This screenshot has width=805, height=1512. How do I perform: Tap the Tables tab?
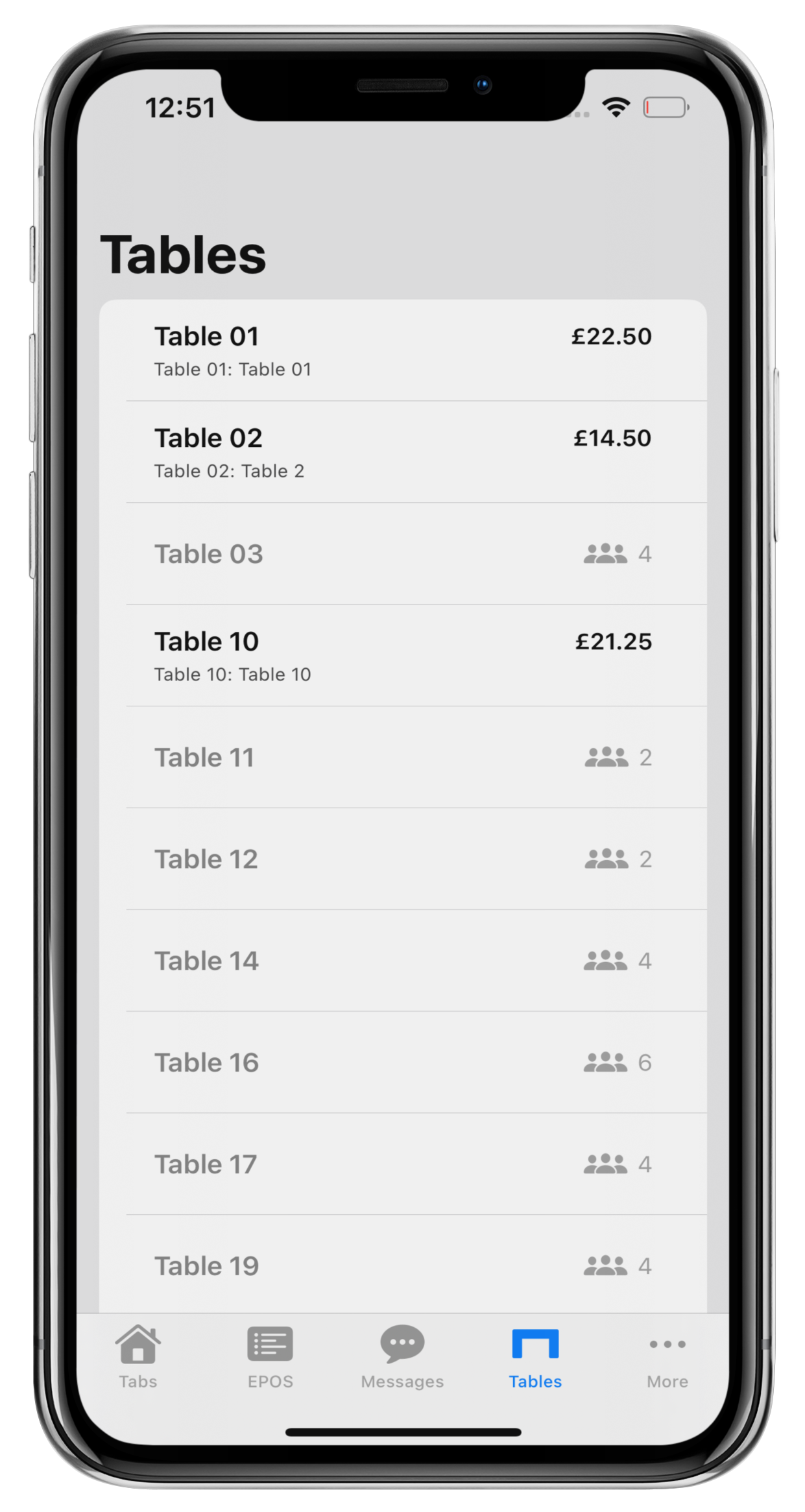[535, 1357]
